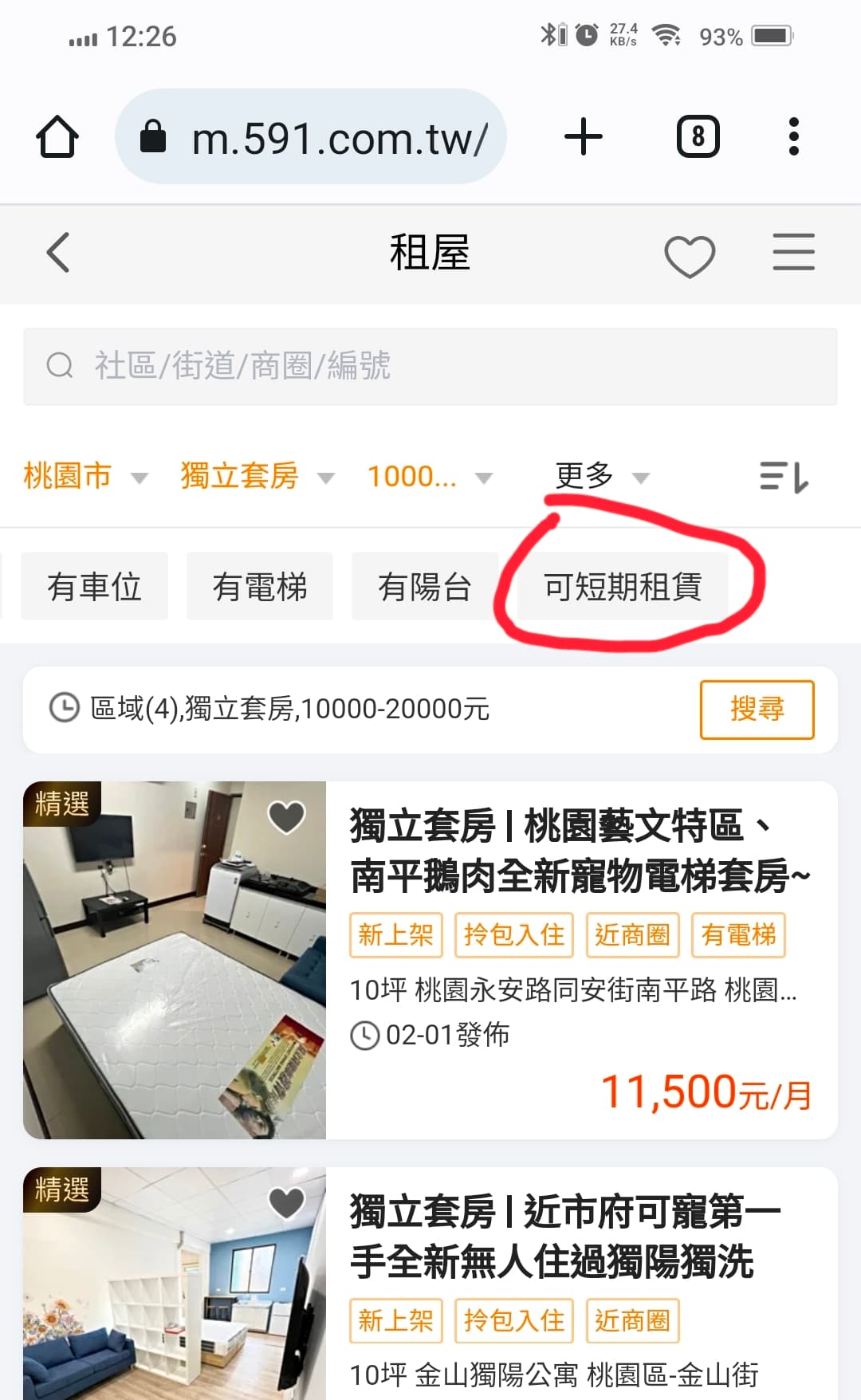The width and height of the screenshot is (861, 1400).
Task: Open a new browser tab with plus
Action: pyautogui.click(x=583, y=137)
